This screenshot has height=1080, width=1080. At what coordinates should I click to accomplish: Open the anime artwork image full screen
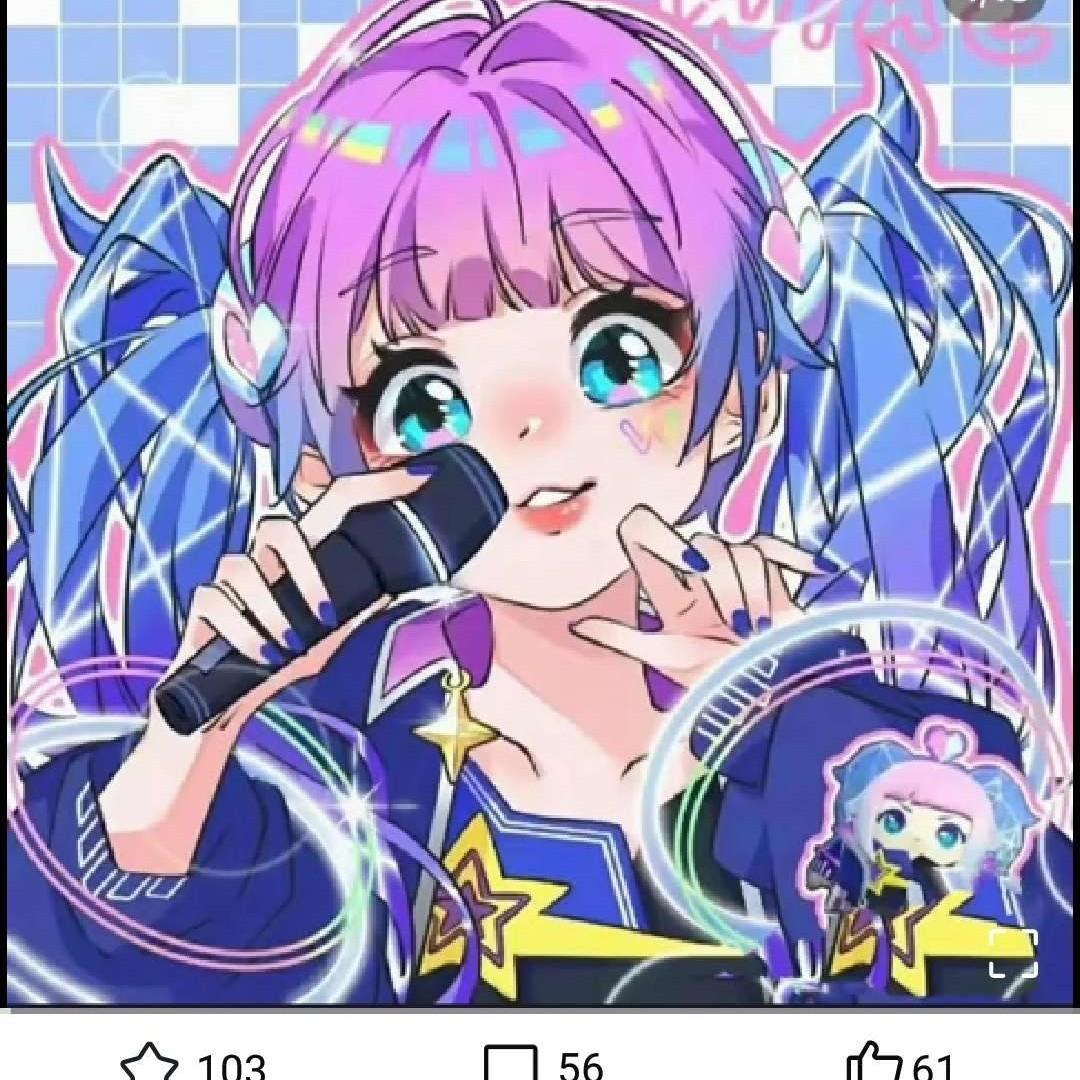(540, 503)
